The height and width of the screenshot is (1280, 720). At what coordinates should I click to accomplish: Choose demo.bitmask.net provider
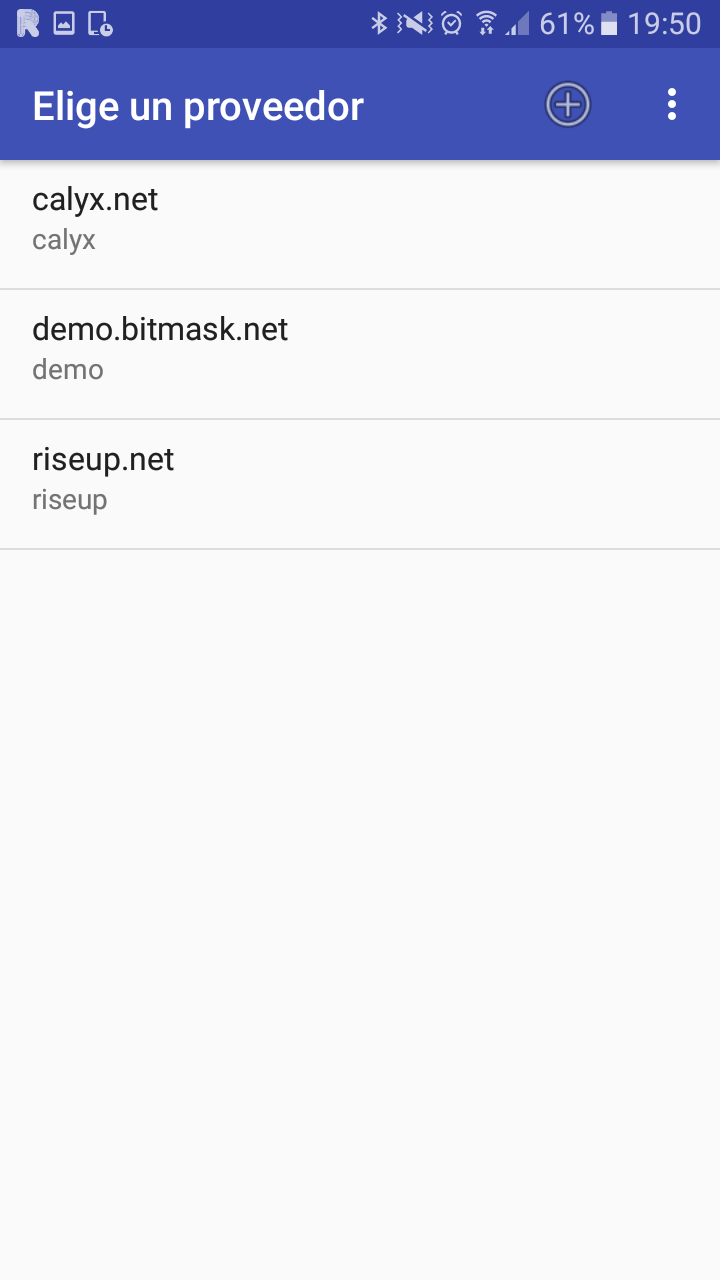click(x=360, y=350)
